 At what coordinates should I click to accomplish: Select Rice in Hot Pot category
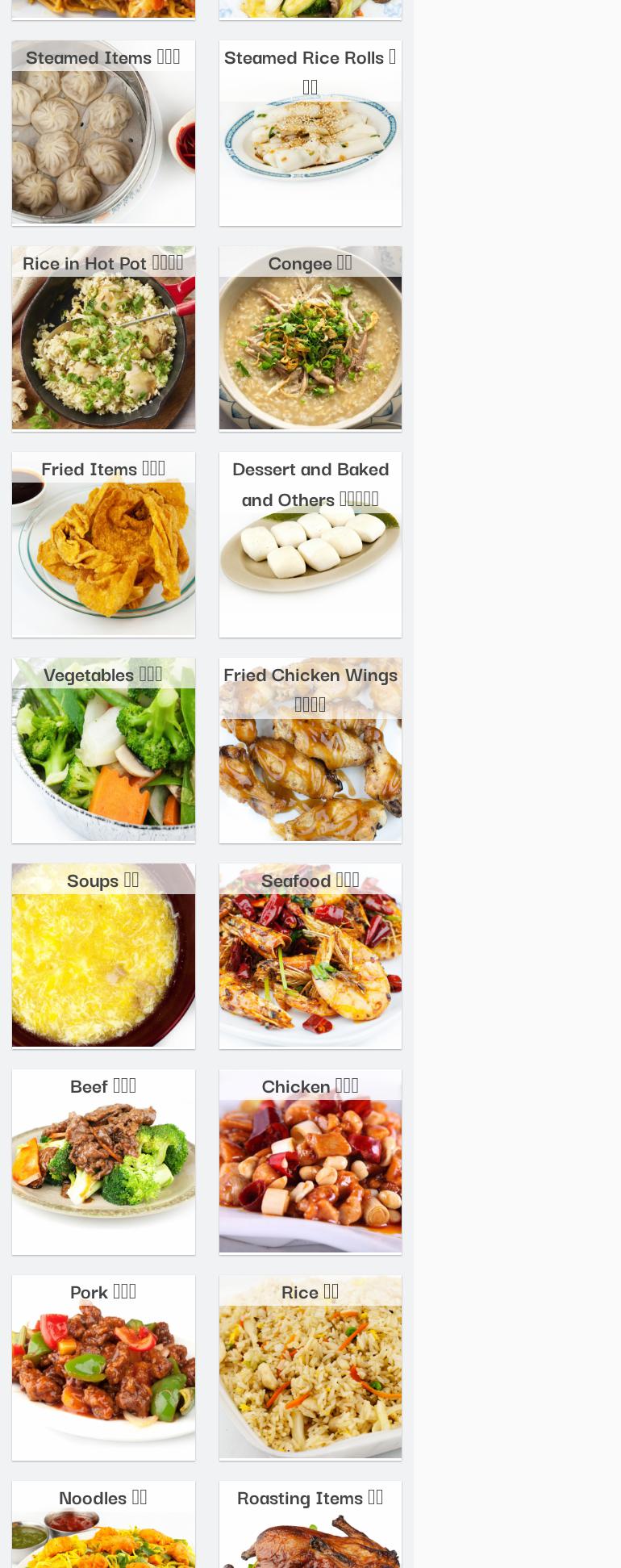pos(103,339)
